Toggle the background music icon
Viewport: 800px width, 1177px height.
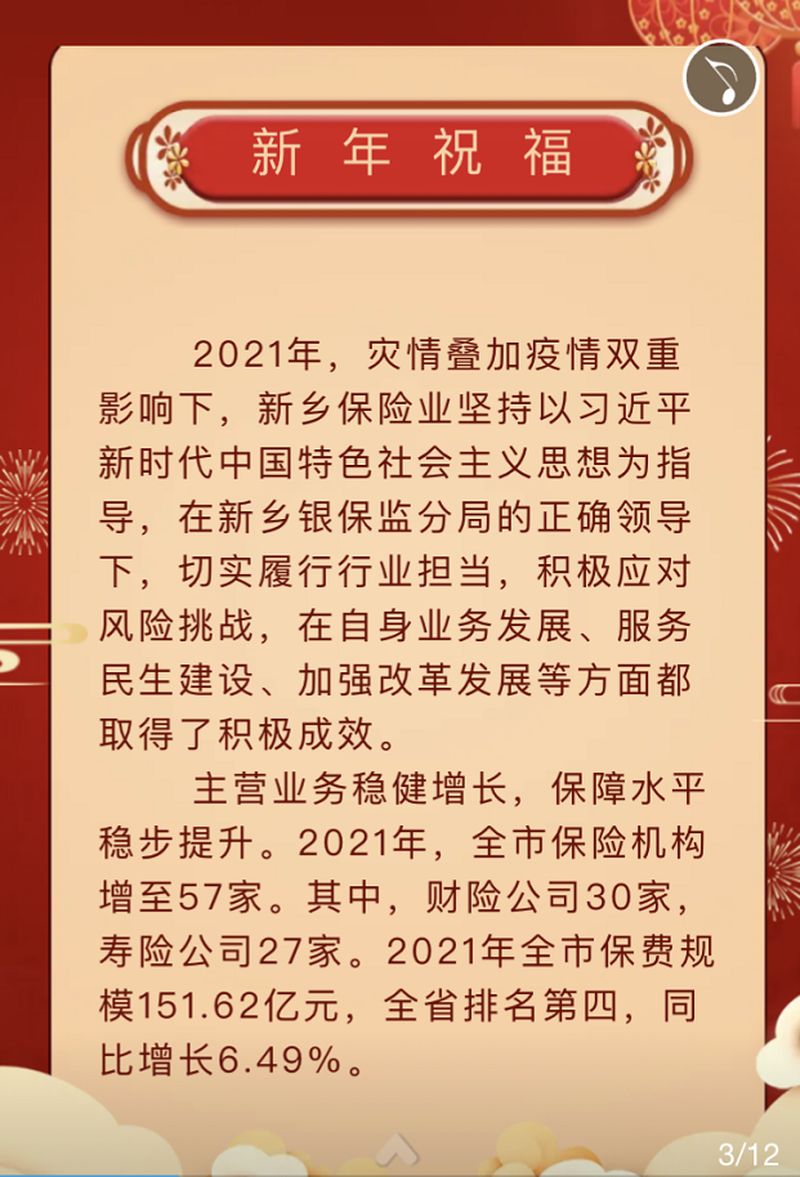721,77
